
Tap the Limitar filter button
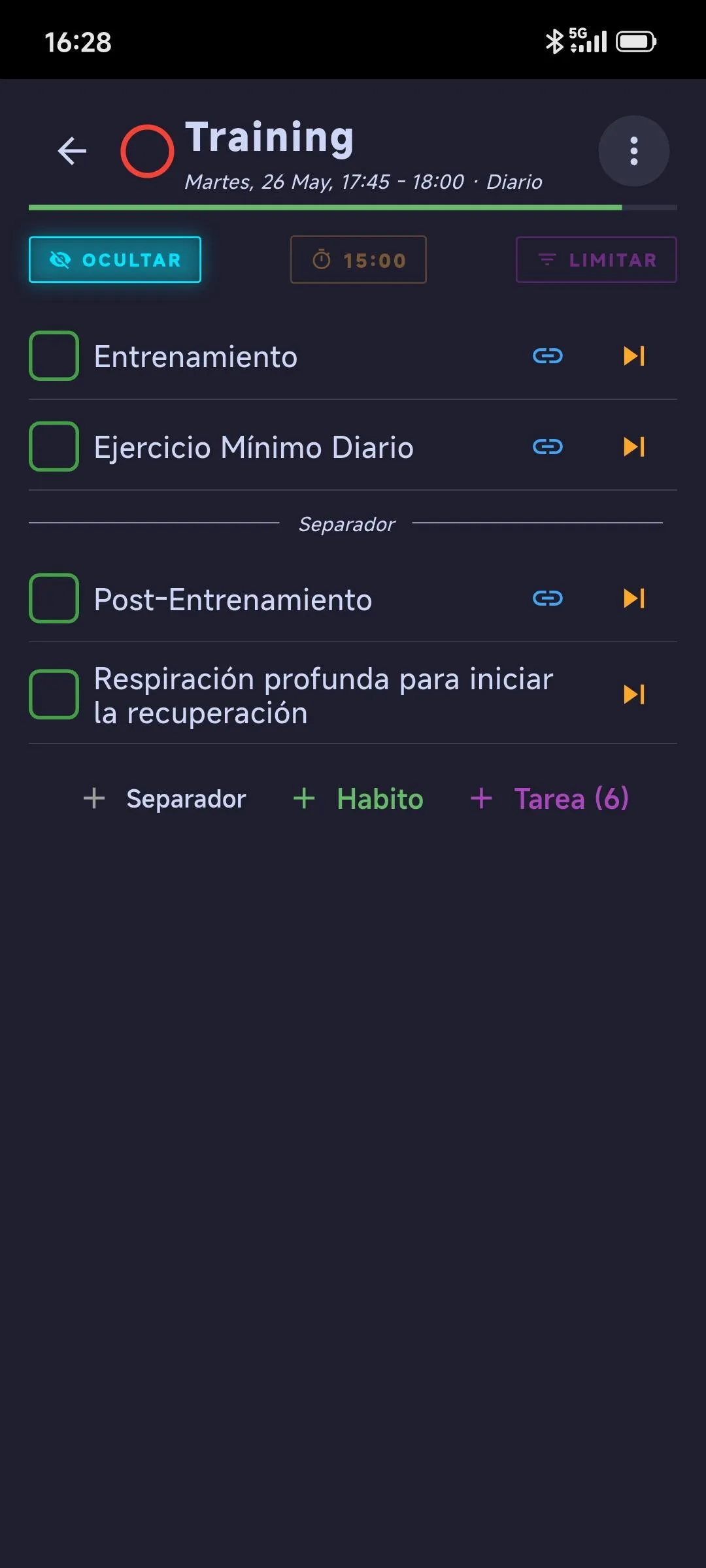[596, 259]
